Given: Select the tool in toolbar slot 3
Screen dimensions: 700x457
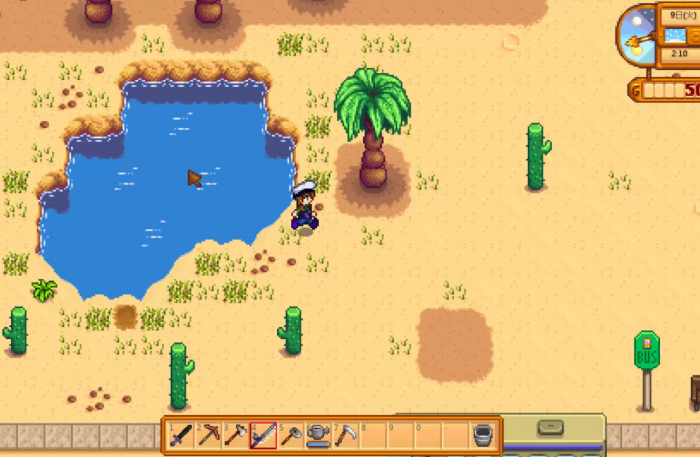Looking at the screenshot, I should [236, 435].
